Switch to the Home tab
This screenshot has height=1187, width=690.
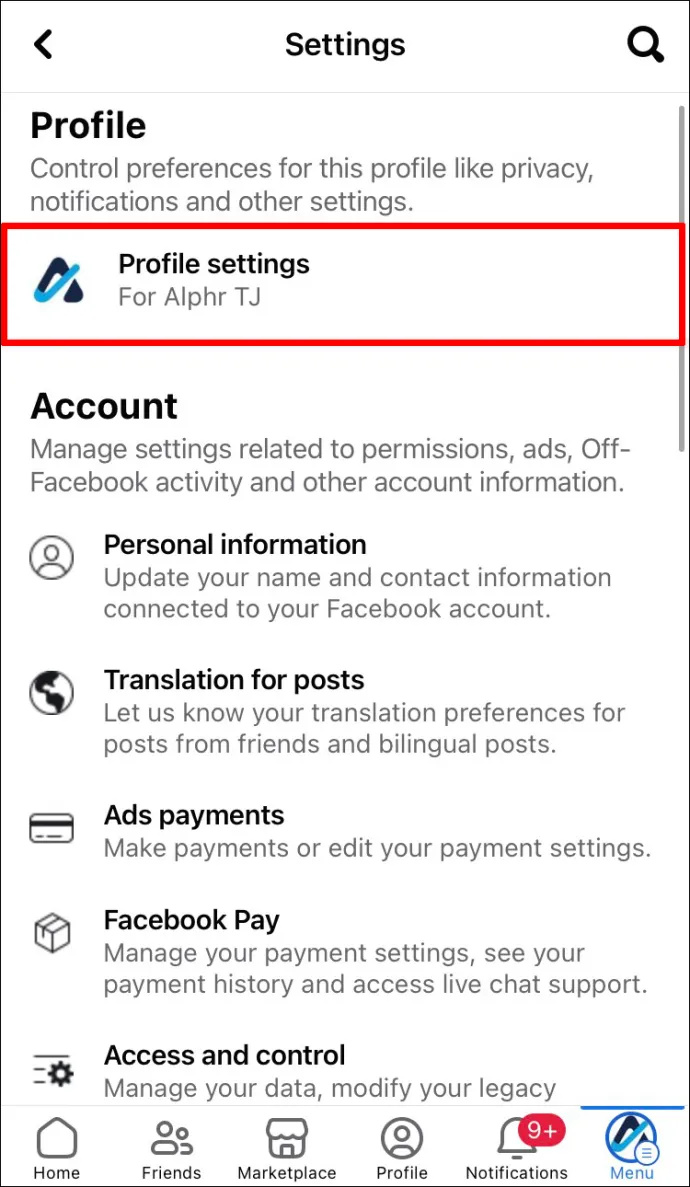pos(57,1147)
